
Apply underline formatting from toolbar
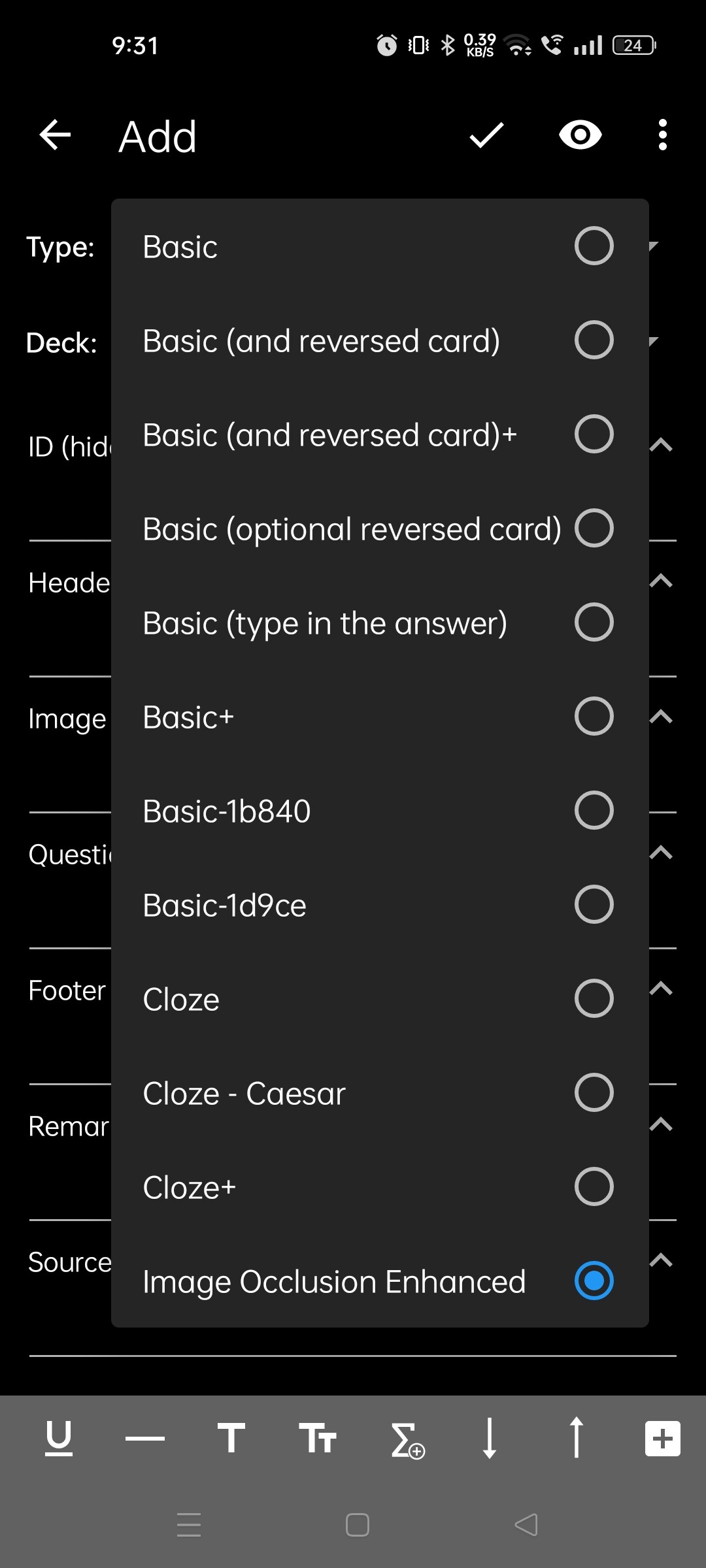point(59,1439)
